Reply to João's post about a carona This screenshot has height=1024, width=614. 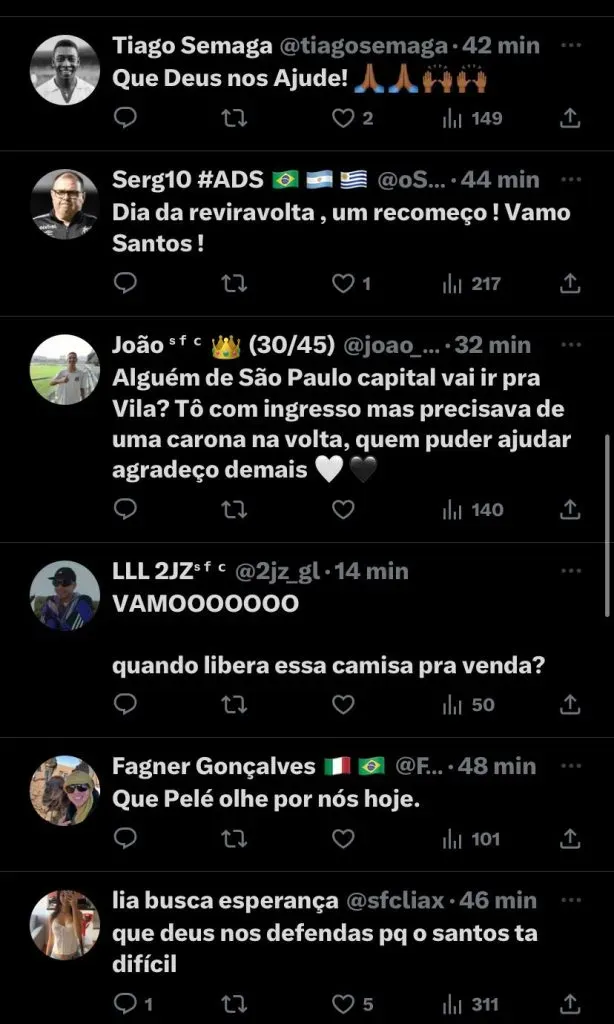pos(125,510)
